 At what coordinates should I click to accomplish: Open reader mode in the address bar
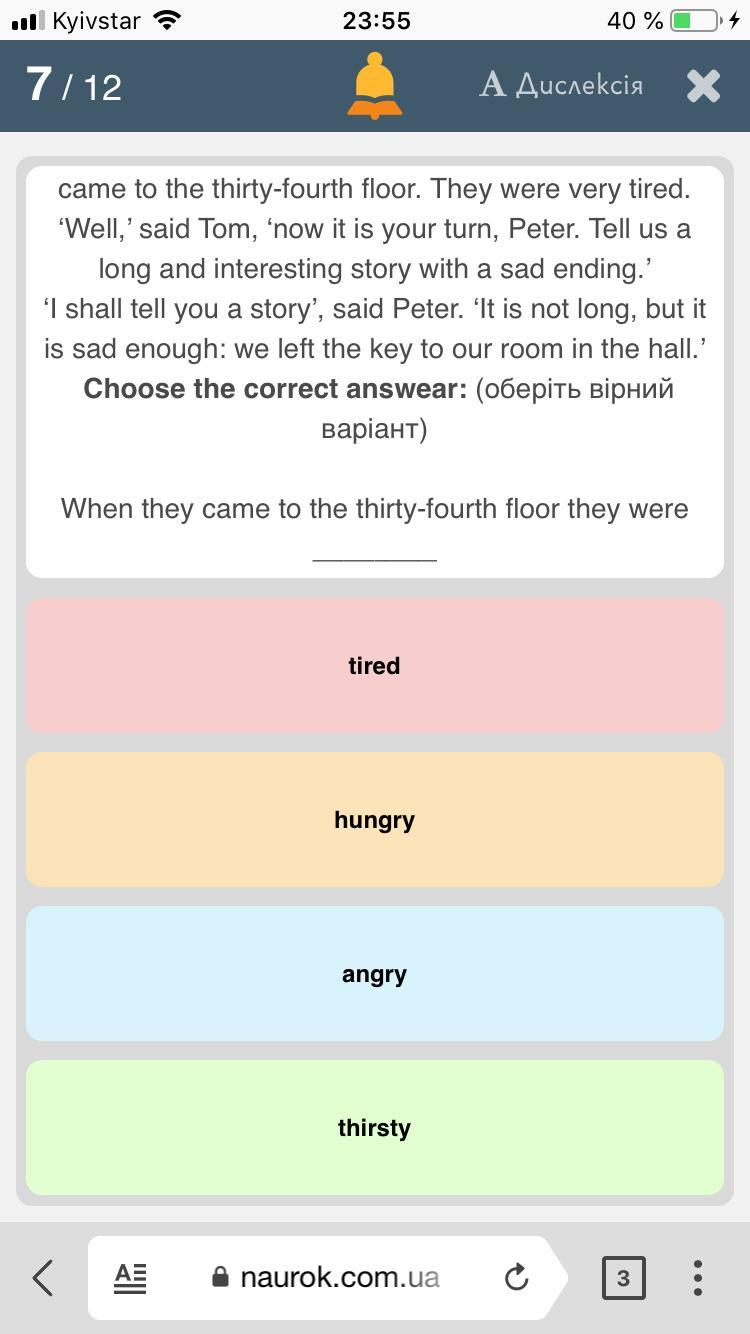point(130,1277)
